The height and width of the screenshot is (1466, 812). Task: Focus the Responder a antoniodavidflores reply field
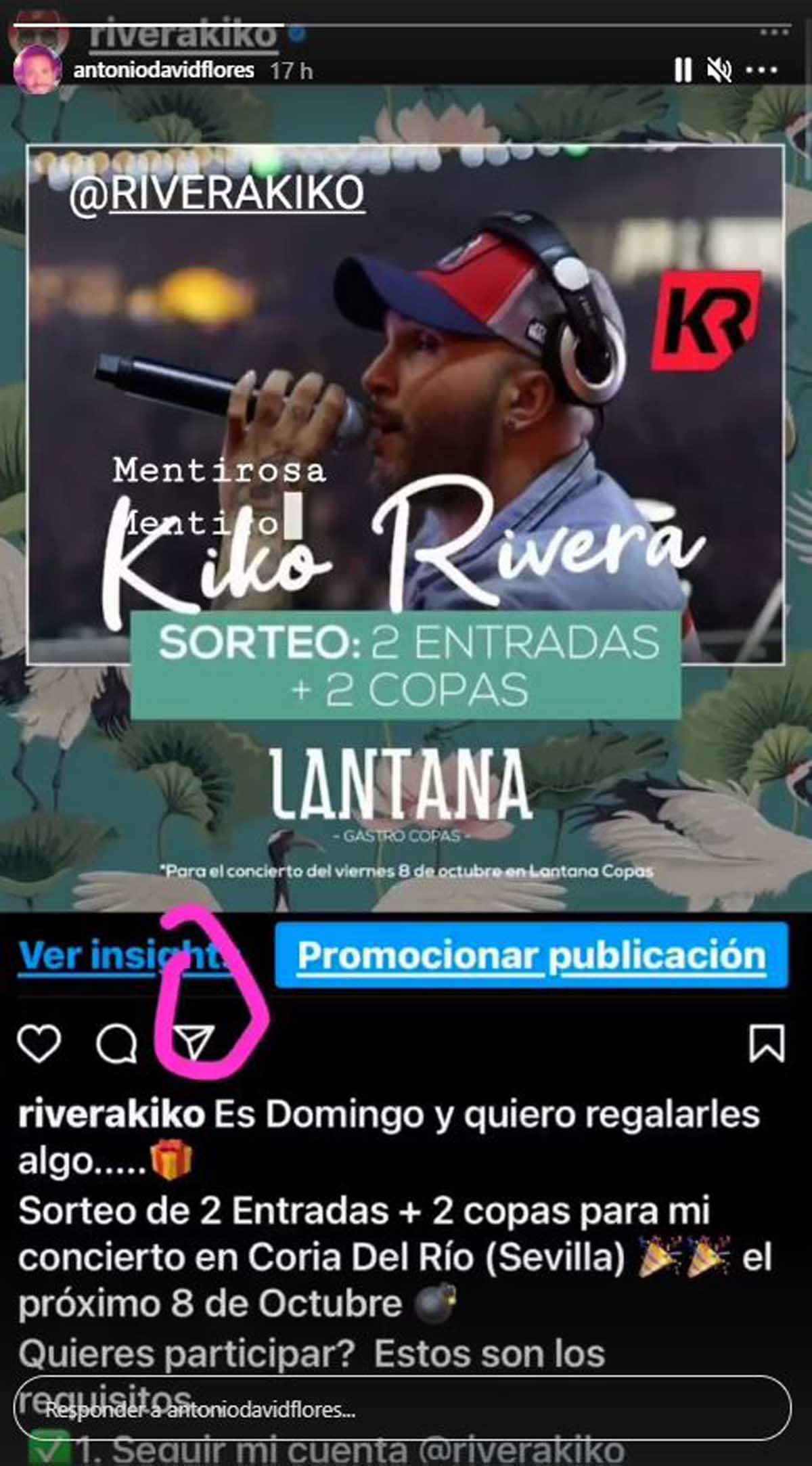402,1409
